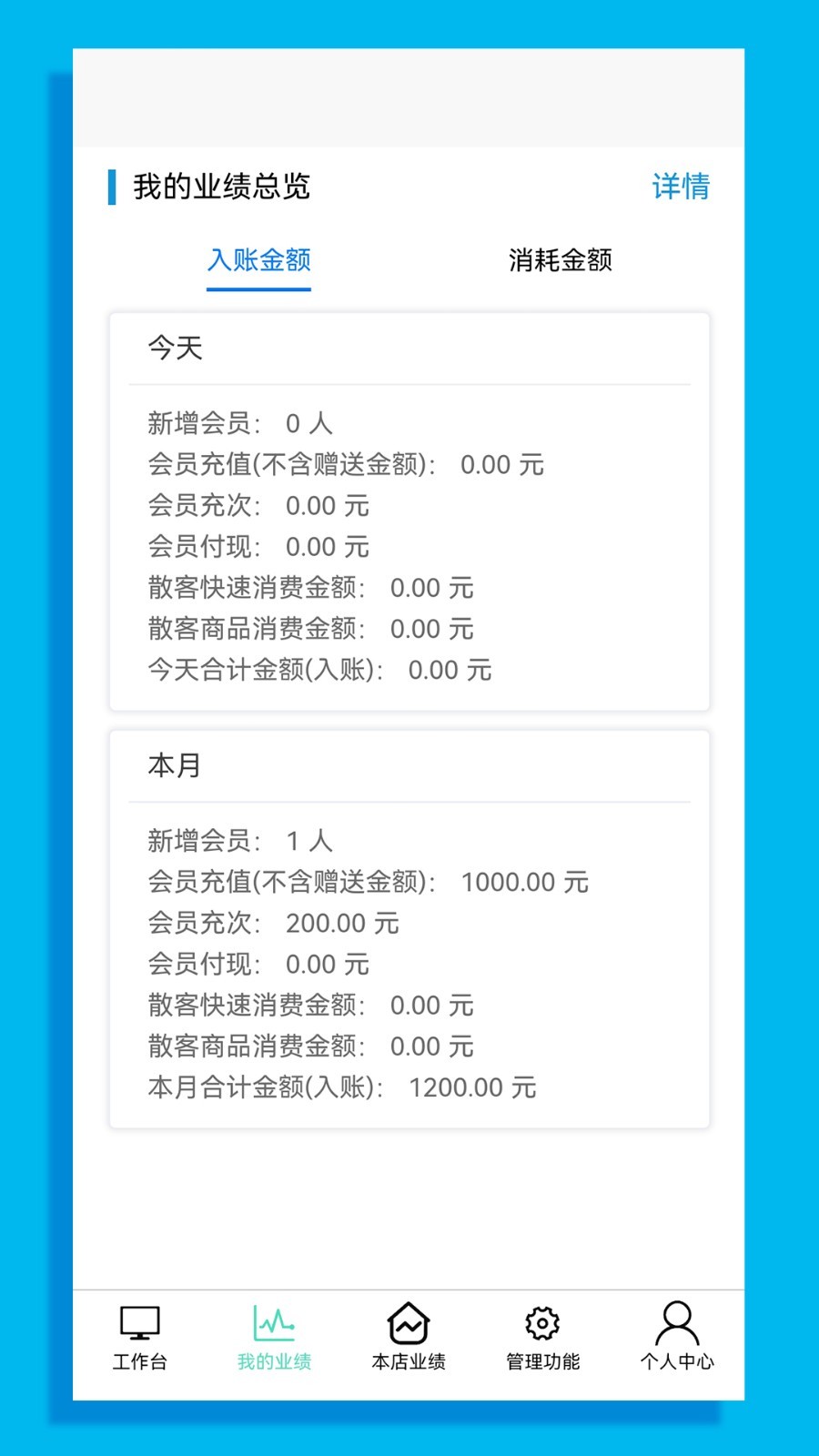
Task: Tap 我的业绩 in bottom navigation
Action: click(274, 1336)
